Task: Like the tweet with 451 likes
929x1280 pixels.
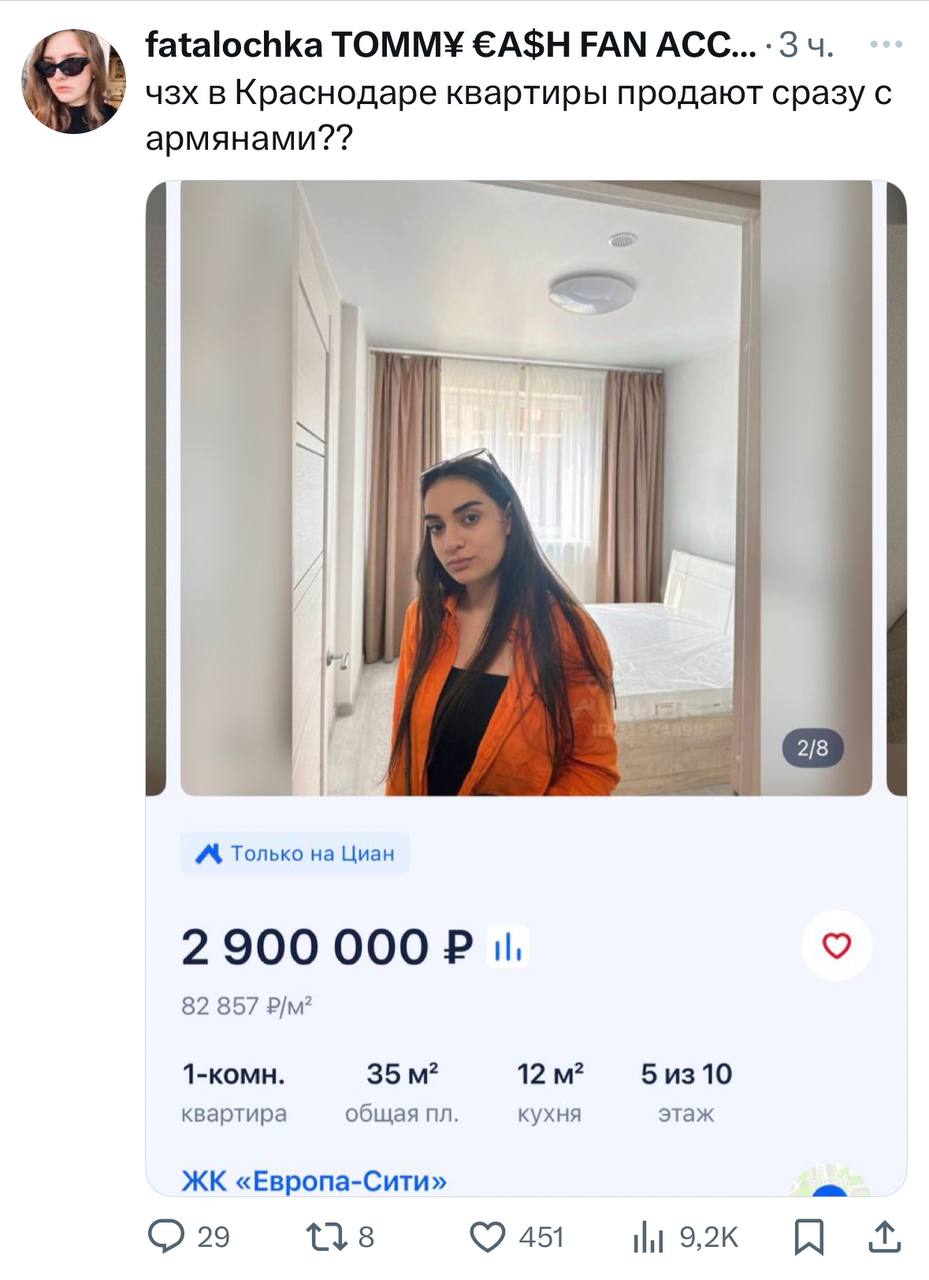Action: point(488,1238)
